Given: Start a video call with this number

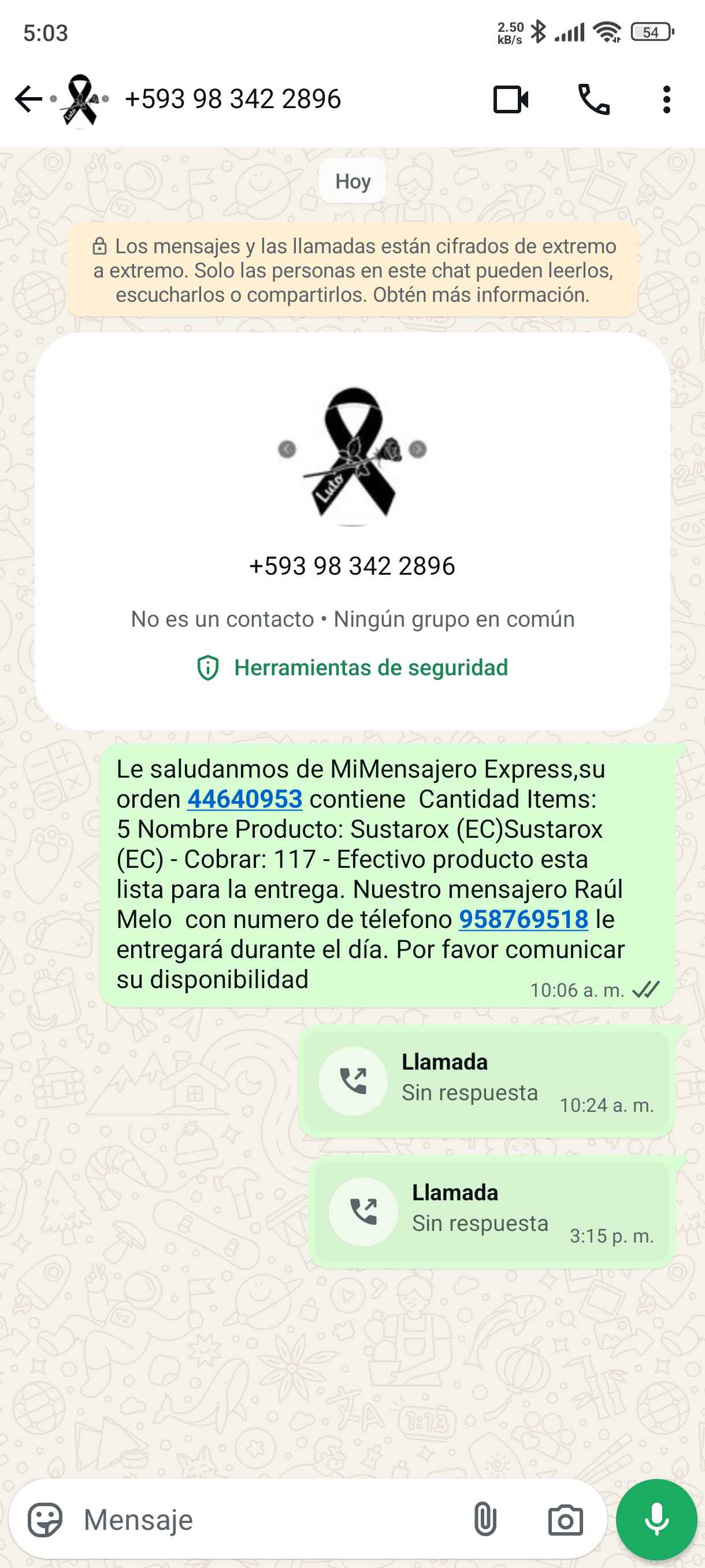Looking at the screenshot, I should [x=510, y=99].
